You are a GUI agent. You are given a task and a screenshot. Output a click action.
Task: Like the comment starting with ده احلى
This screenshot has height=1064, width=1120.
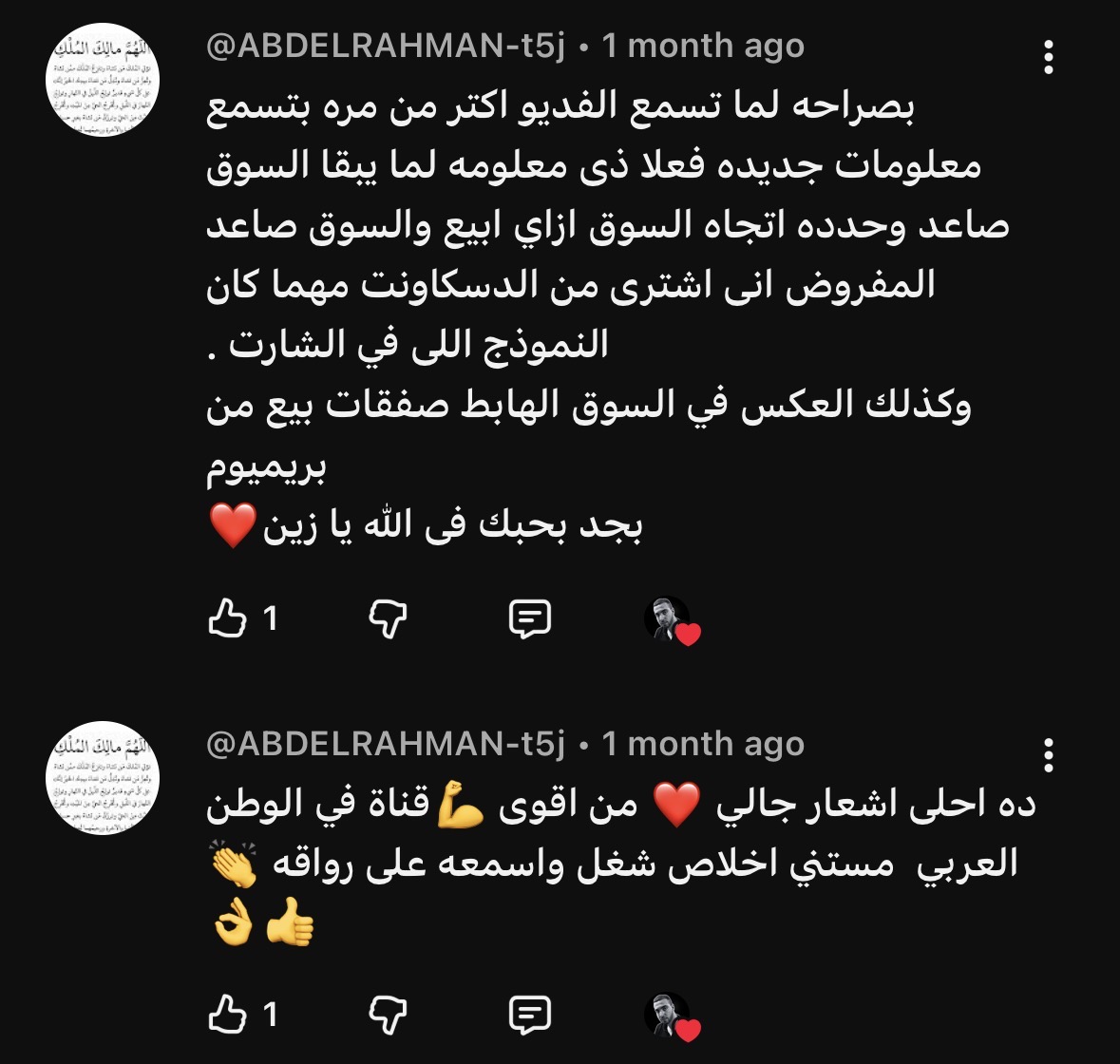tap(227, 1015)
